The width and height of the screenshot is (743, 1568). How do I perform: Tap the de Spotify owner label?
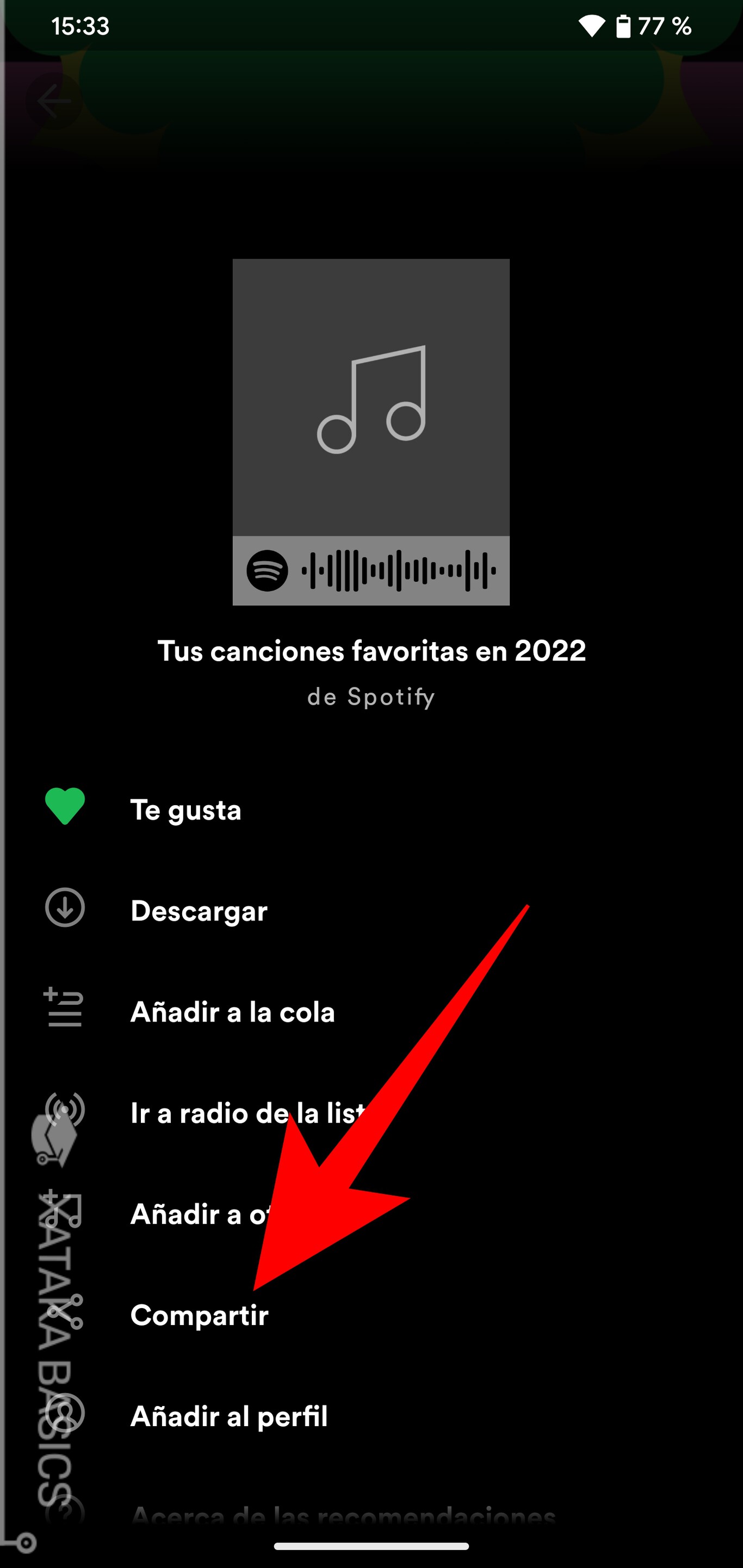point(371,697)
